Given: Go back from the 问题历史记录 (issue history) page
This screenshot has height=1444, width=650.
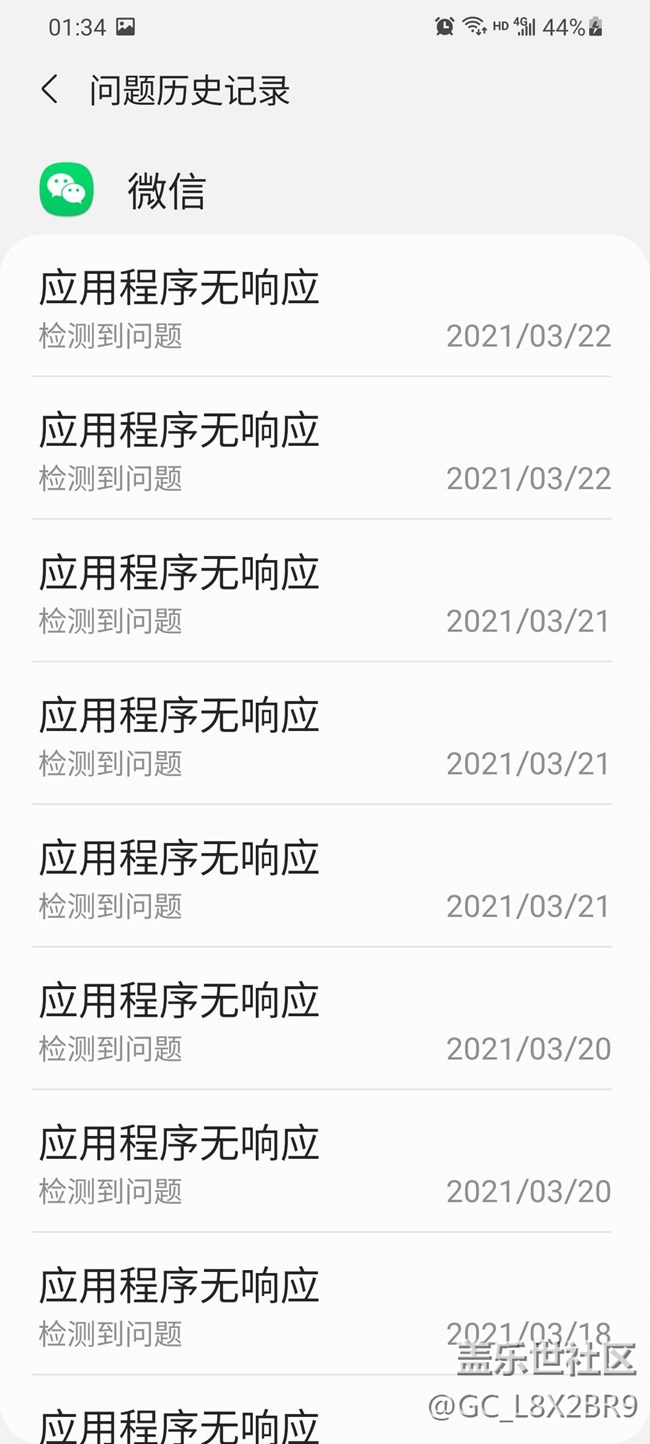Looking at the screenshot, I should click(50, 90).
